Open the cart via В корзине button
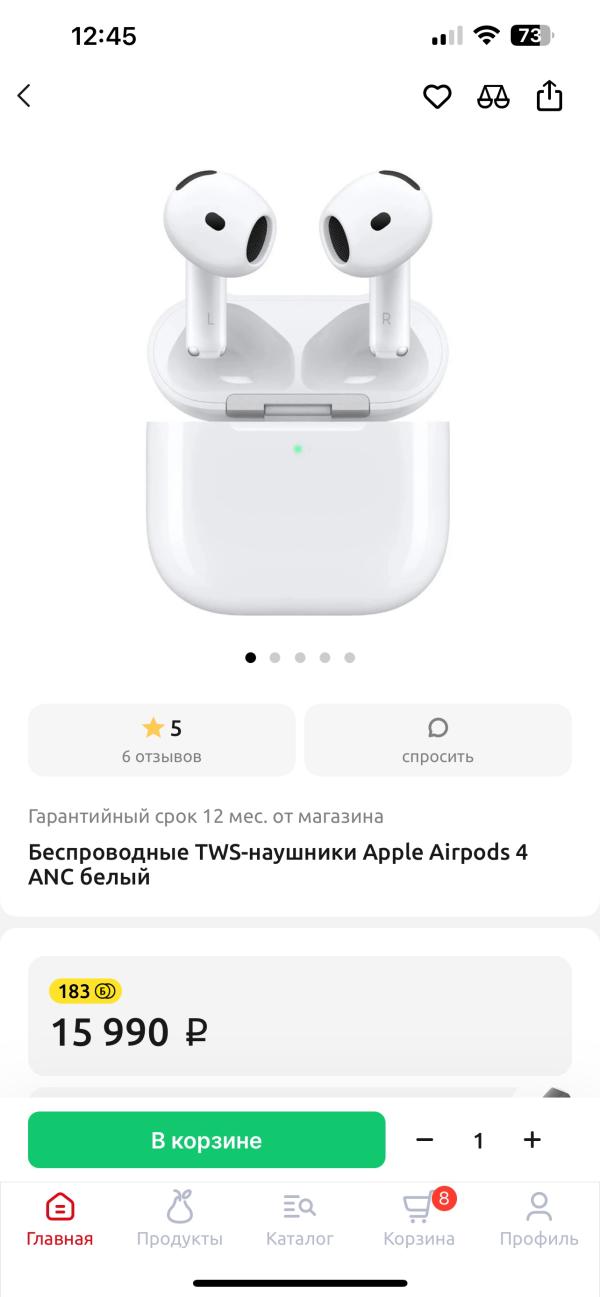Image resolution: width=600 pixels, height=1297 pixels. point(206,1140)
